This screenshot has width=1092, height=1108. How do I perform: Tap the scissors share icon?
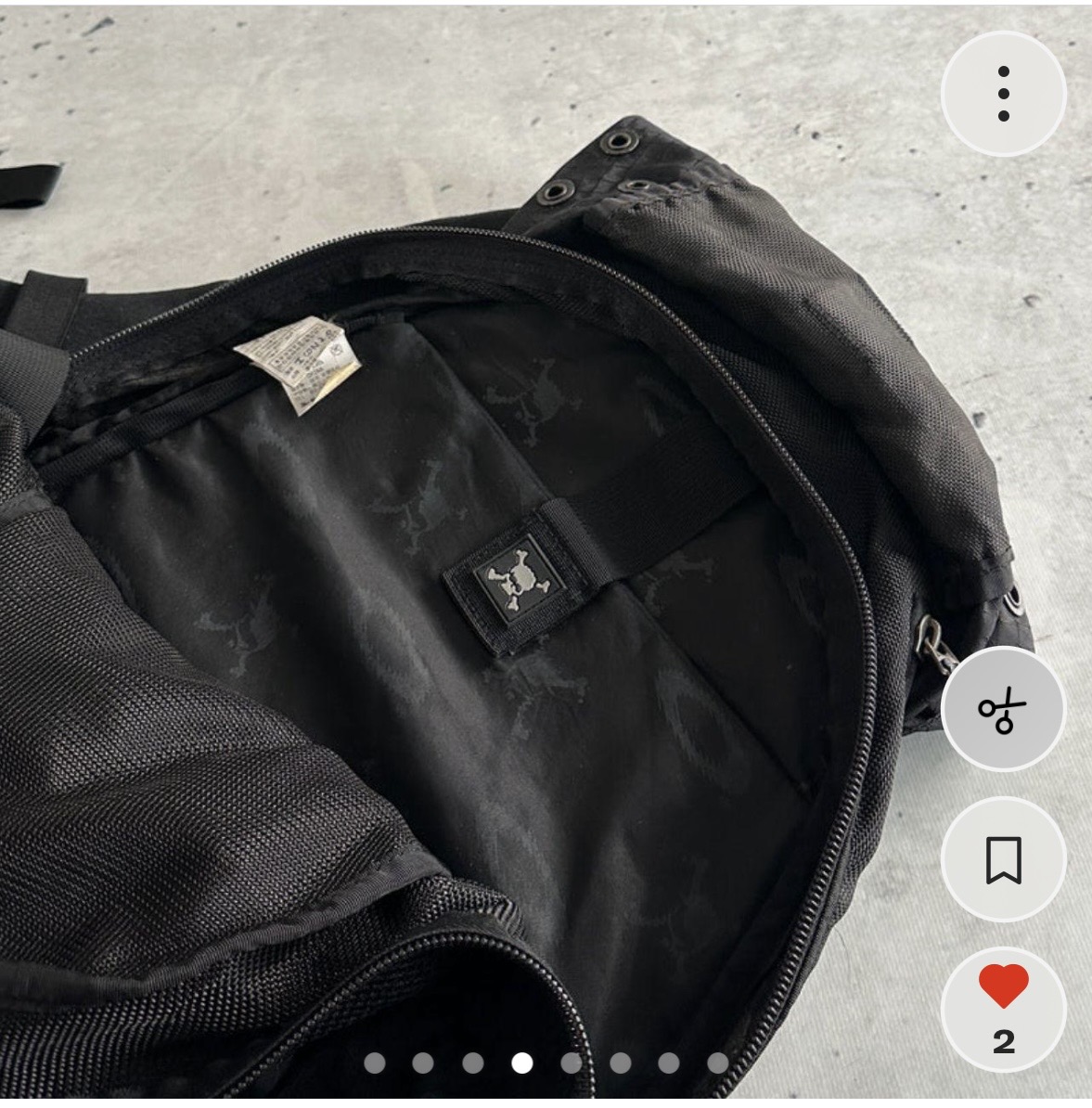tap(1003, 710)
